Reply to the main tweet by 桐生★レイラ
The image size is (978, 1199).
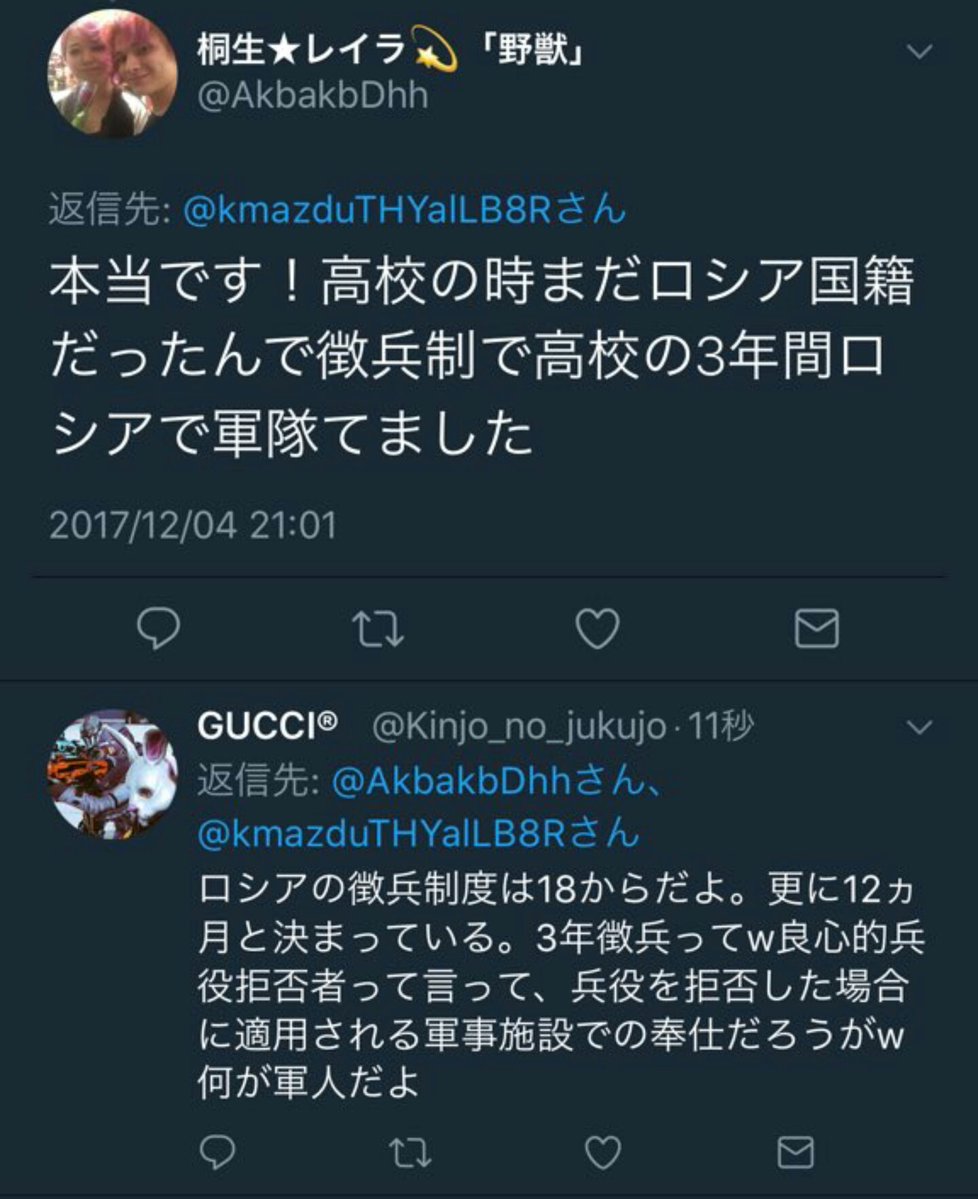point(158,627)
